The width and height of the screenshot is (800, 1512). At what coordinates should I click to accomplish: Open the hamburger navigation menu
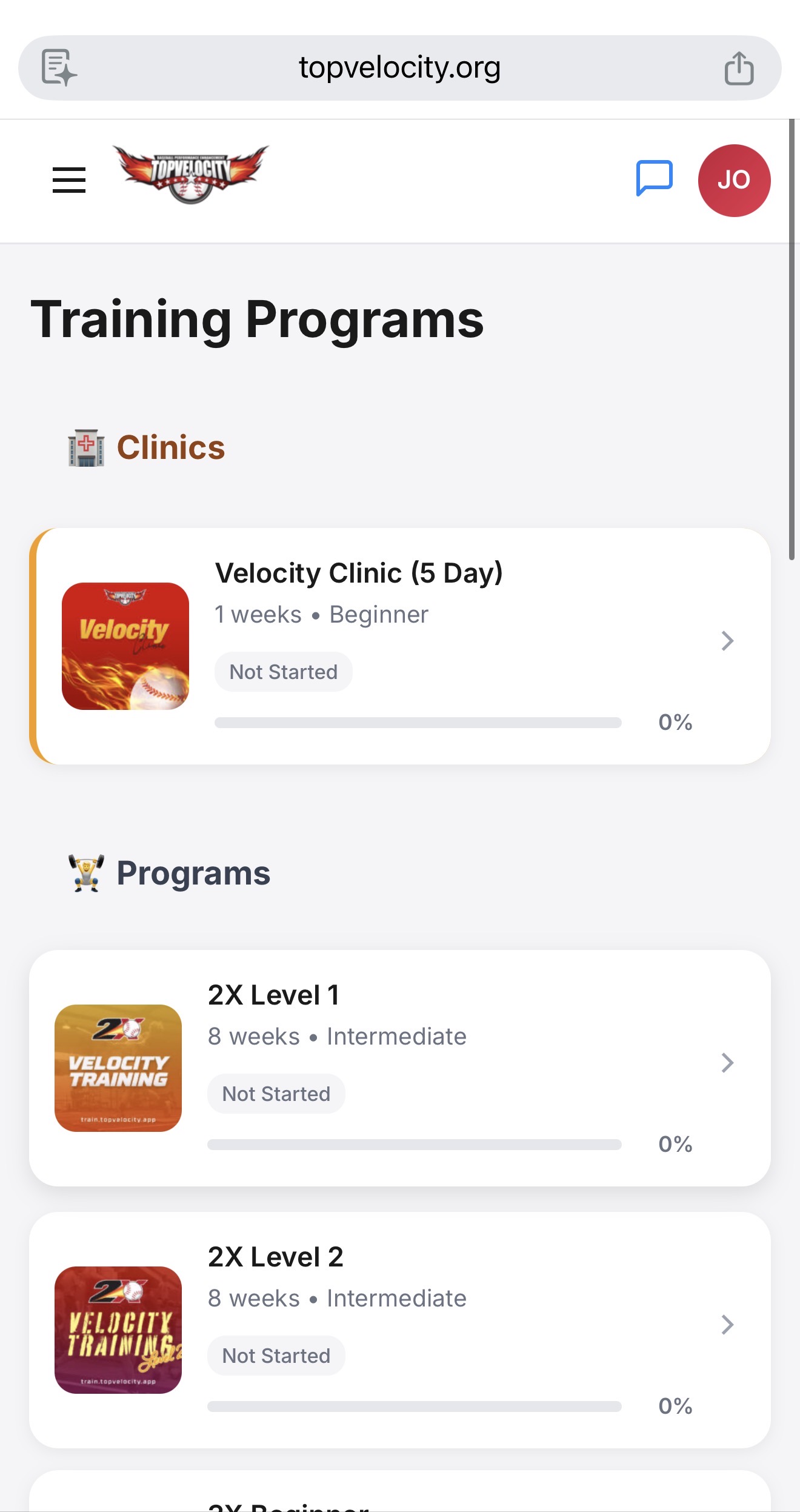click(68, 180)
